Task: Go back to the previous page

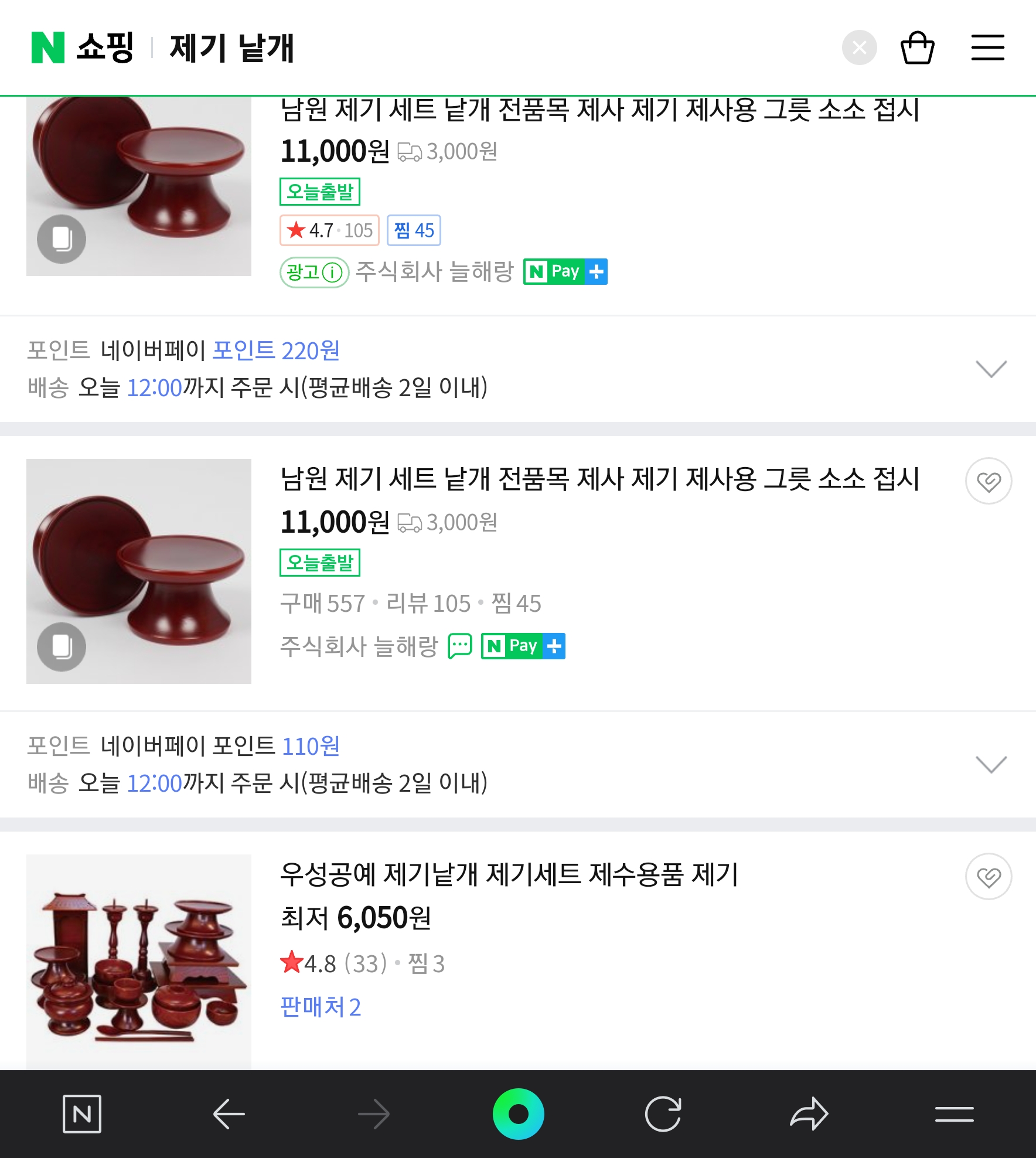Action: pos(229,1113)
